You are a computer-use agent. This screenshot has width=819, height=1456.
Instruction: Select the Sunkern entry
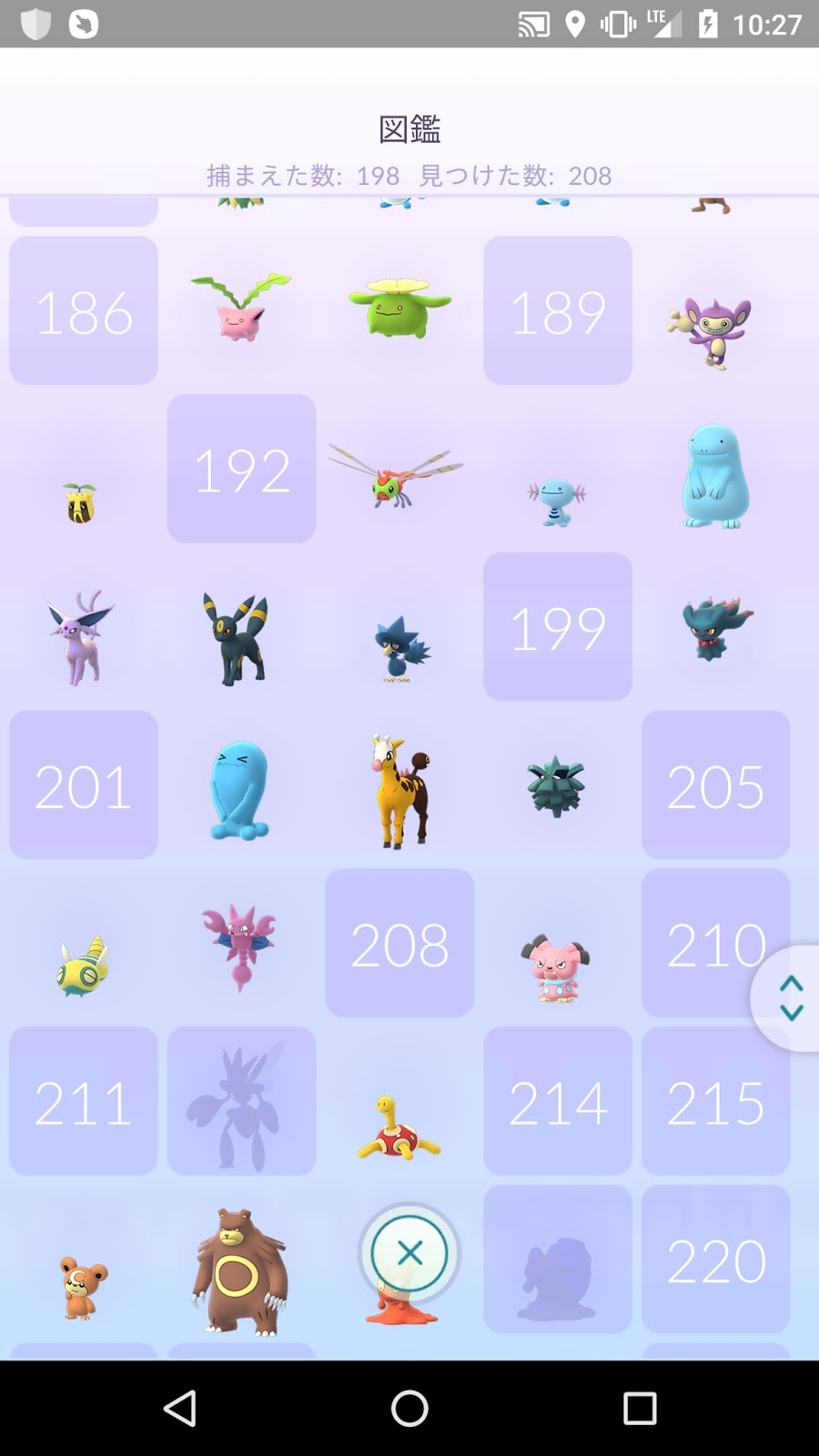[82, 500]
